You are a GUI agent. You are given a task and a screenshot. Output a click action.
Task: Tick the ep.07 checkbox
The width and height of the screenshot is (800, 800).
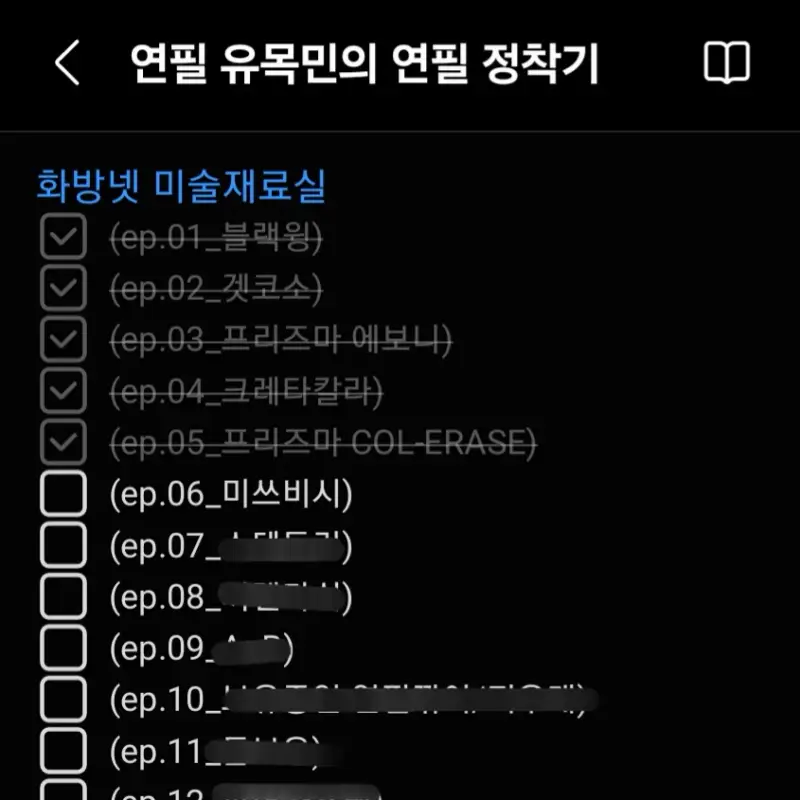point(63,546)
